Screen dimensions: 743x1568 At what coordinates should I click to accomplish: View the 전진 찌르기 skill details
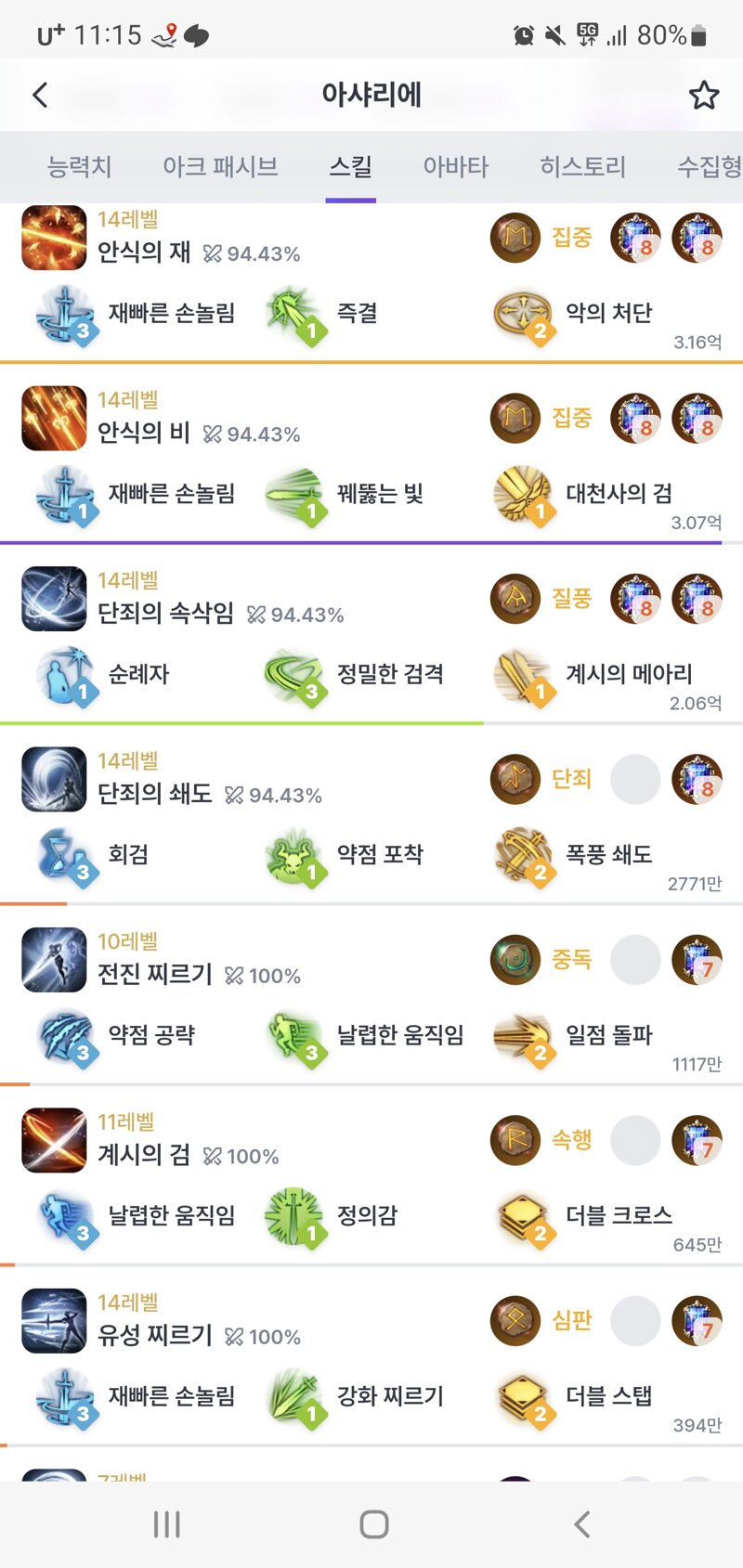(154, 974)
